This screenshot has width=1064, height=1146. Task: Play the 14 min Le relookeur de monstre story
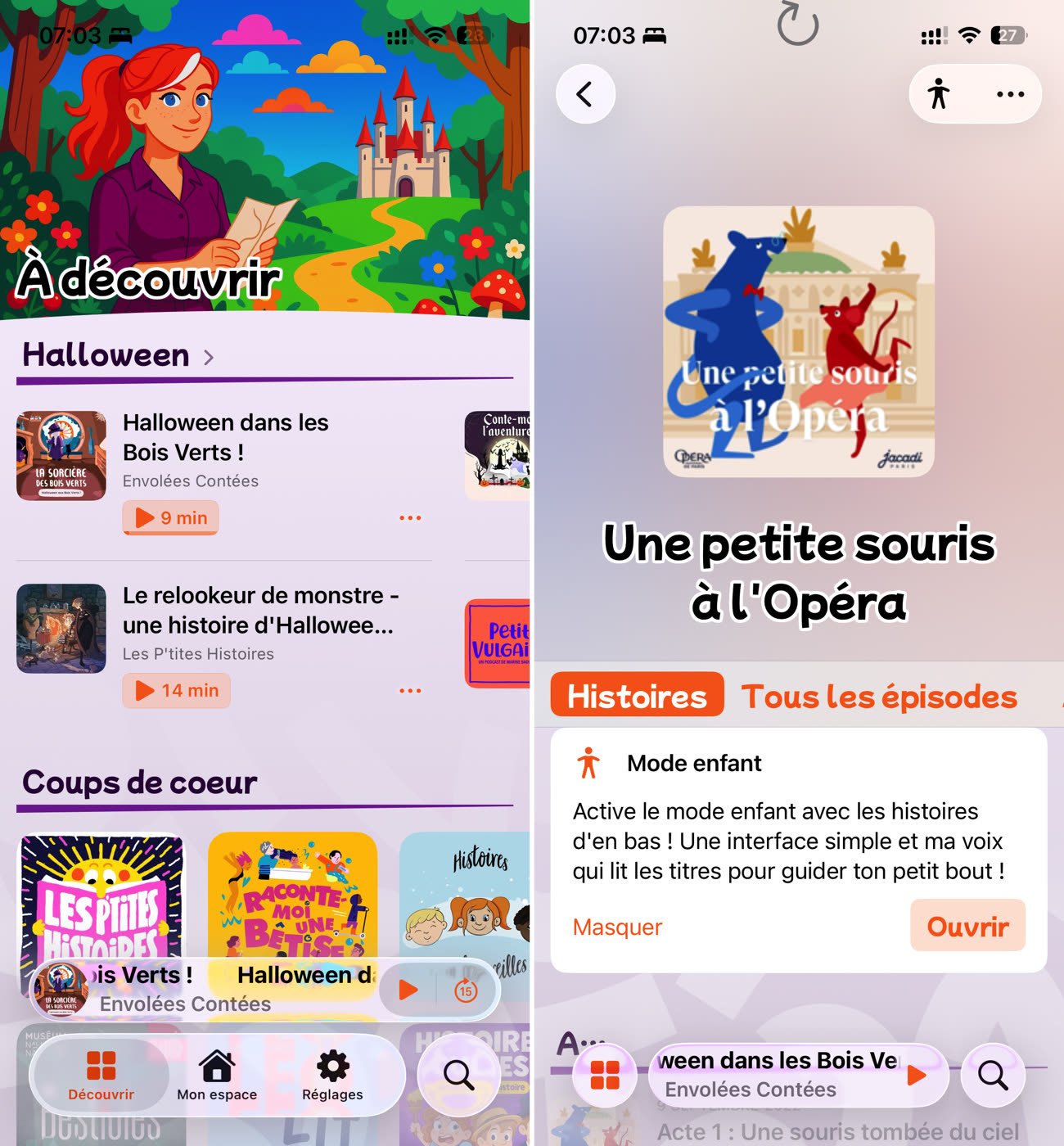tap(177, 690)
